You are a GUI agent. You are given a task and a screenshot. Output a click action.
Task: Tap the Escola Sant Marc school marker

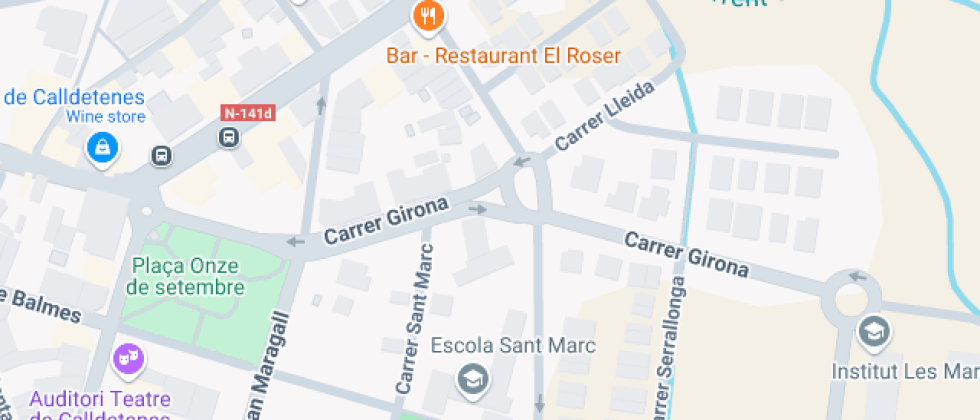point(471,378)
